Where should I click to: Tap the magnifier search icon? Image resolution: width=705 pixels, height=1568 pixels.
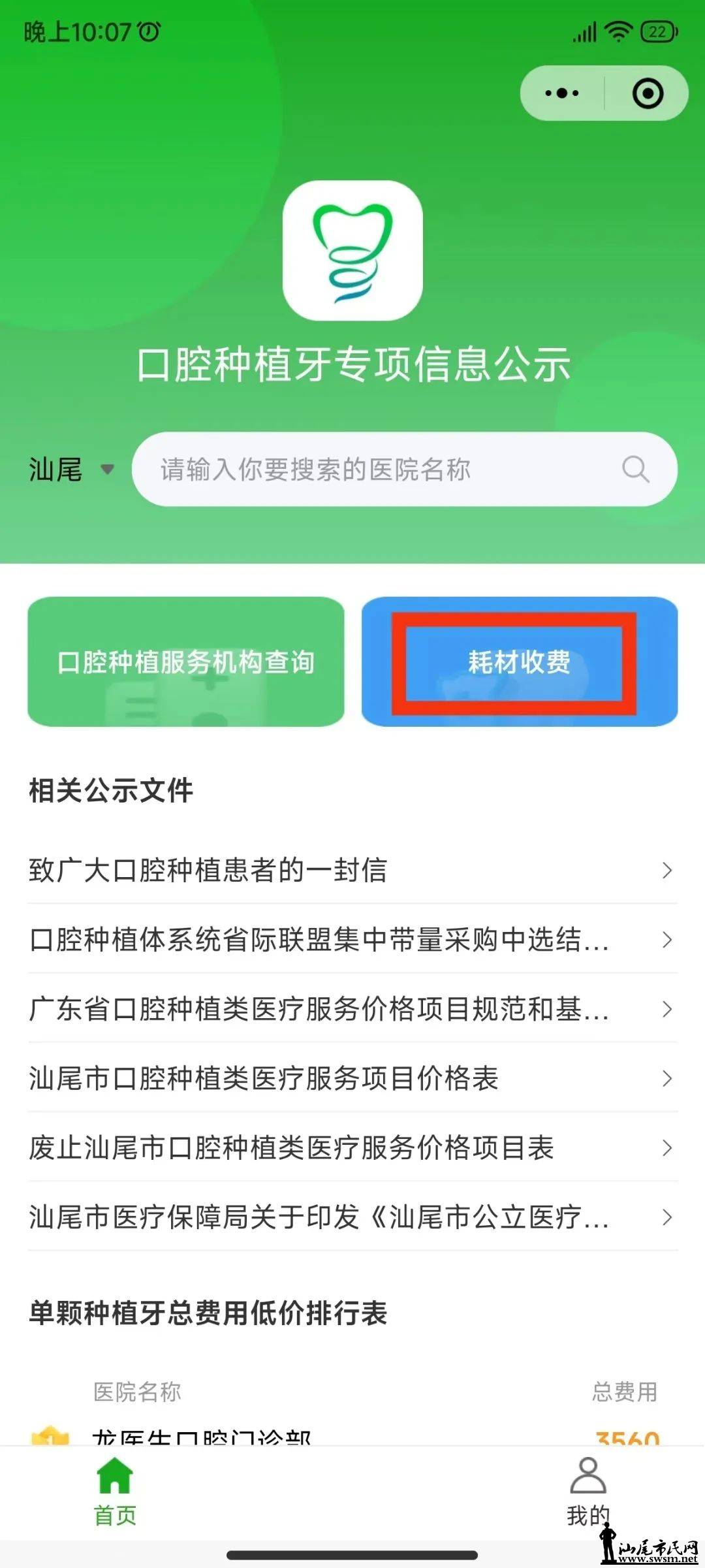tap(634, 470)
